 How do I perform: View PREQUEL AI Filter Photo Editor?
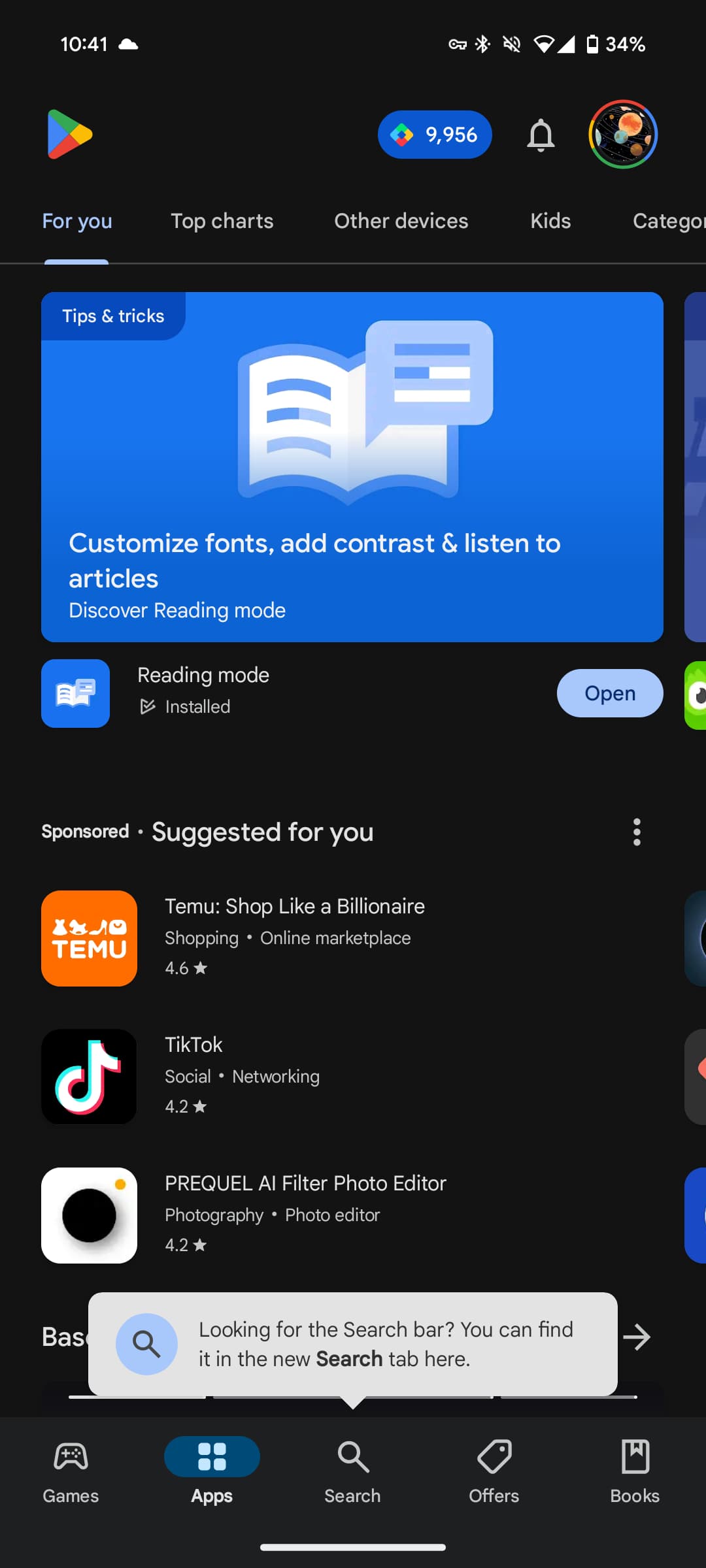(305, 1215)
